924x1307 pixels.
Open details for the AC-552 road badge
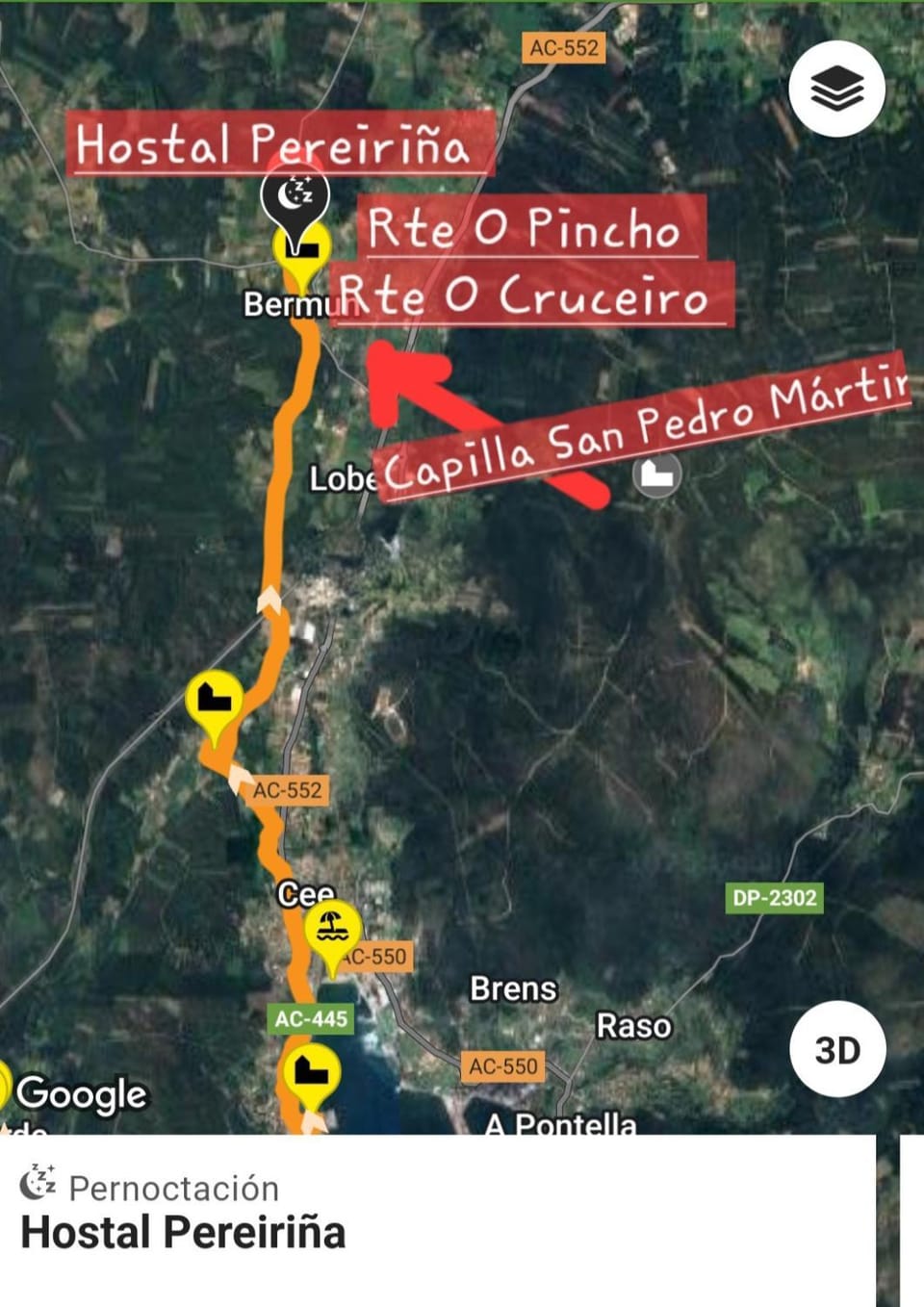click(563, 45)
